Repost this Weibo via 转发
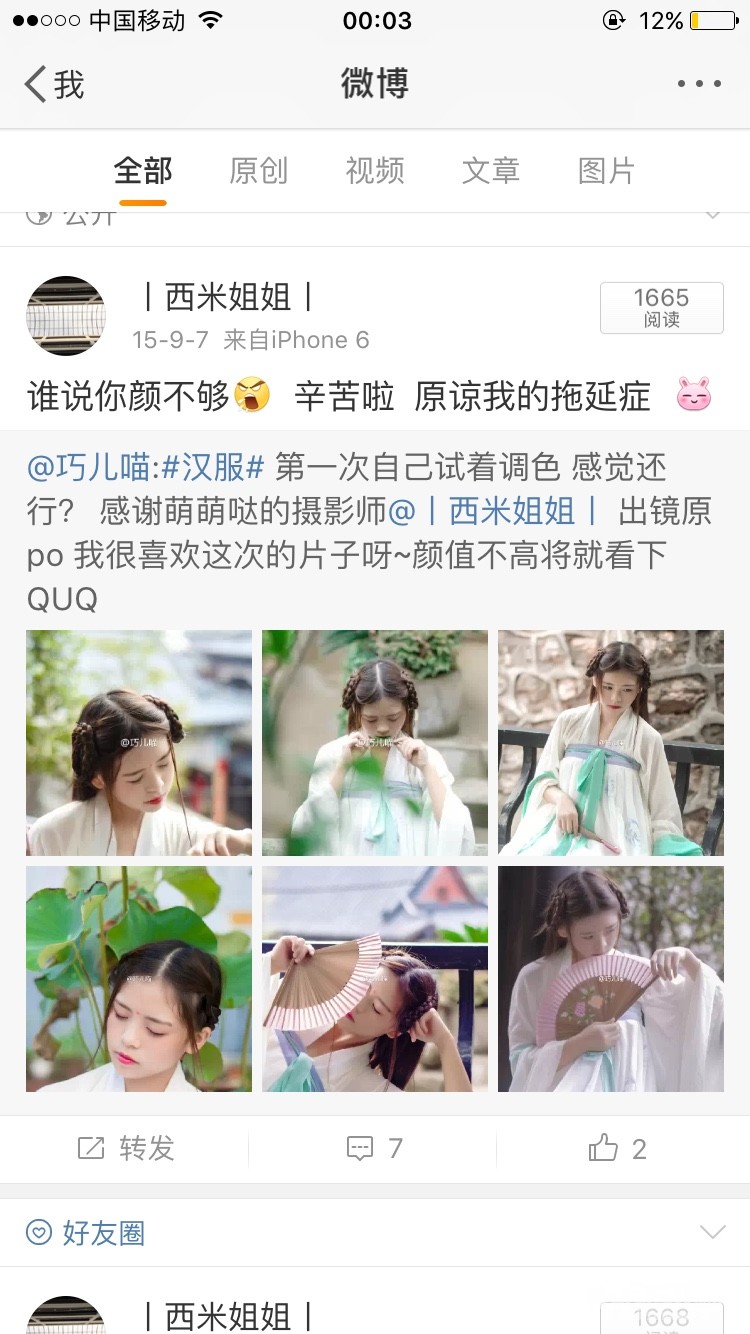The height and width of the screenshot is (1334, 750). [125, 1149]
